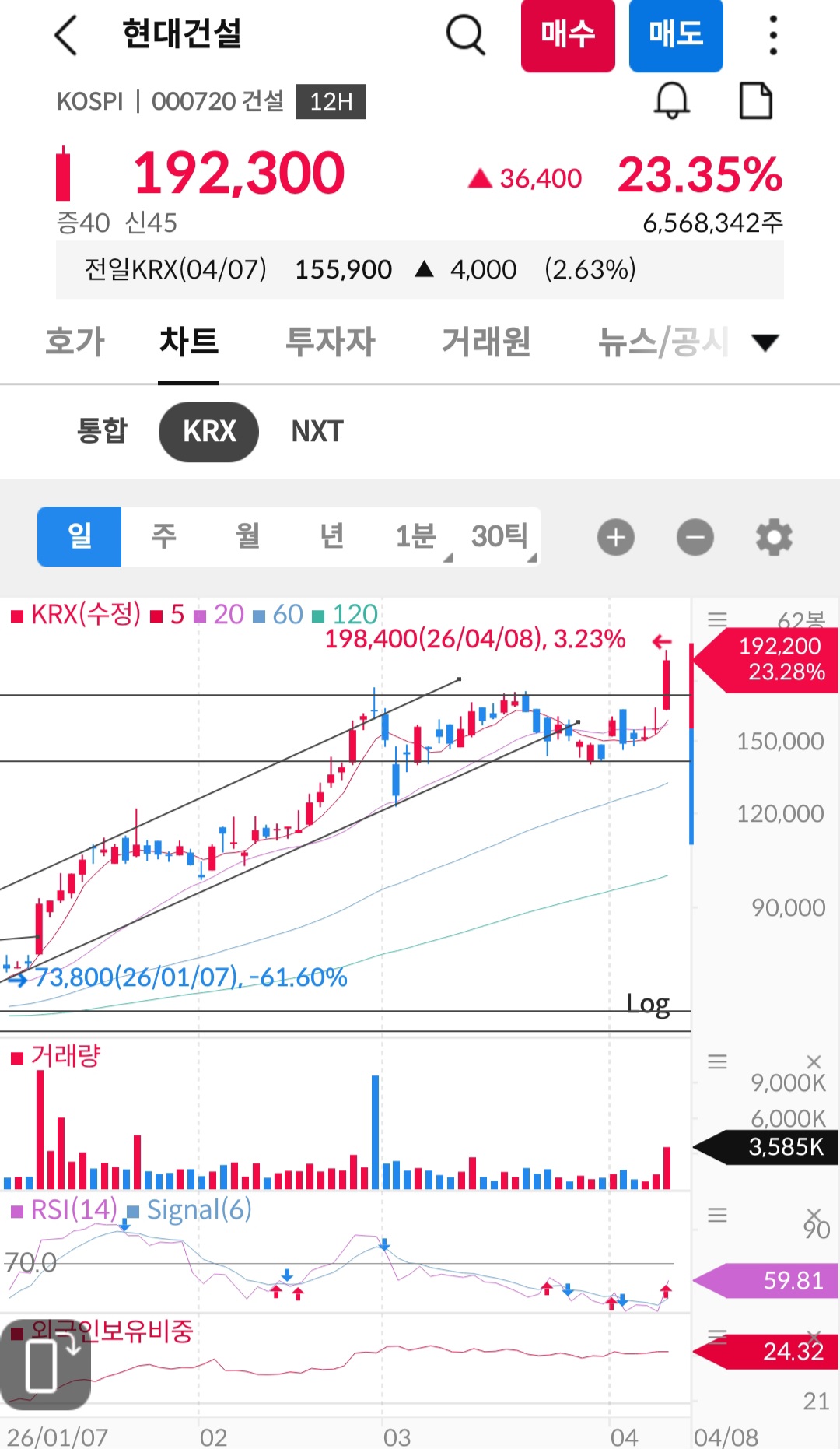Open the three-dot overflow menu
840x1449 pixels.
(772, 35)
